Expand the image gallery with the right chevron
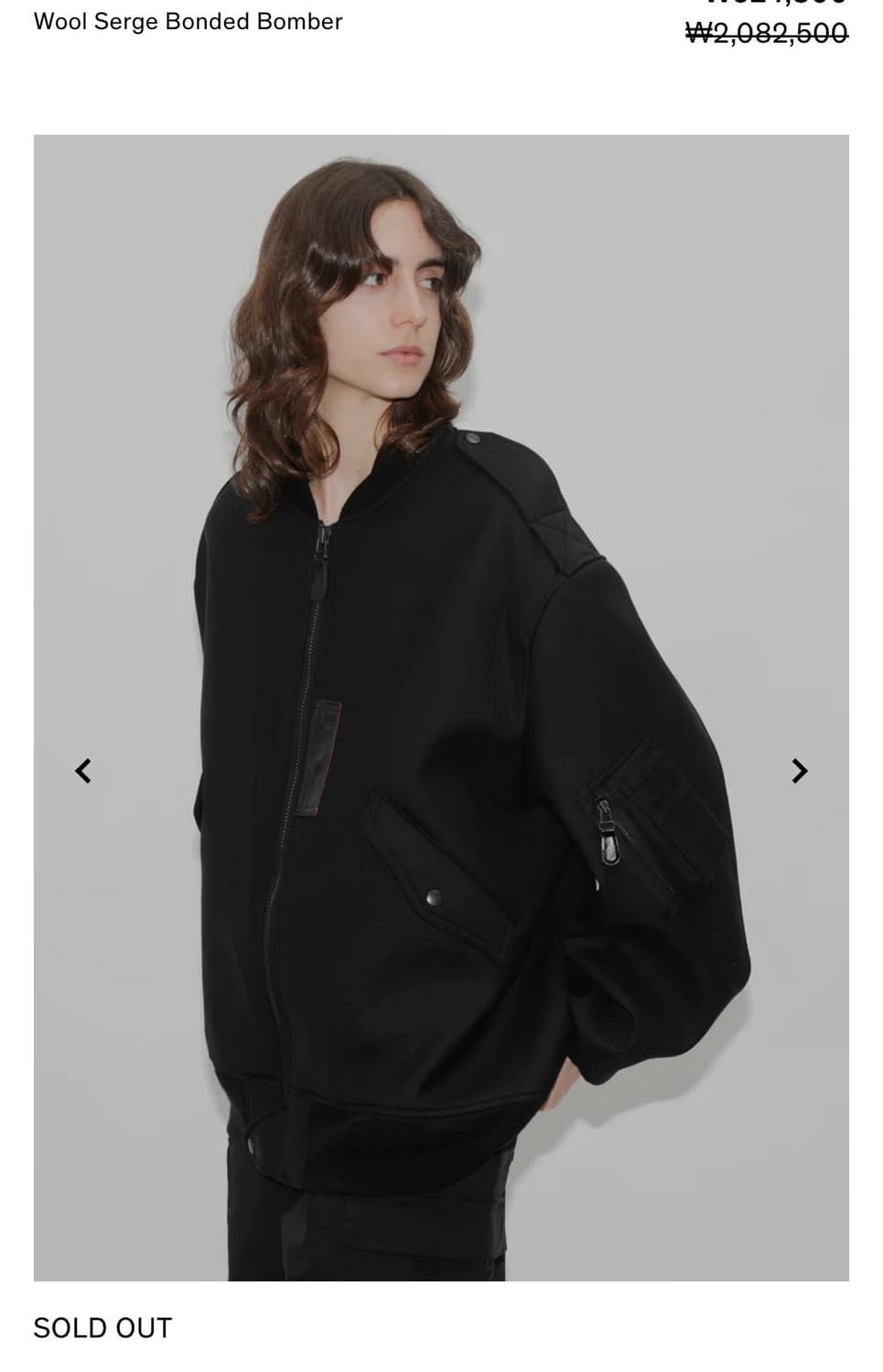 coord(799,771)
